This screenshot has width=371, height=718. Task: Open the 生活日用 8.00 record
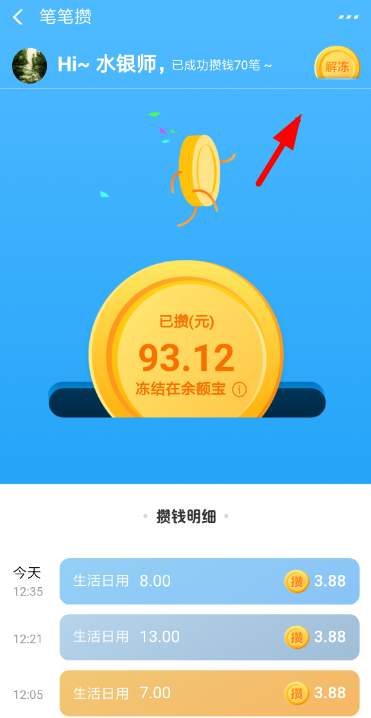(x=209, y=581)
